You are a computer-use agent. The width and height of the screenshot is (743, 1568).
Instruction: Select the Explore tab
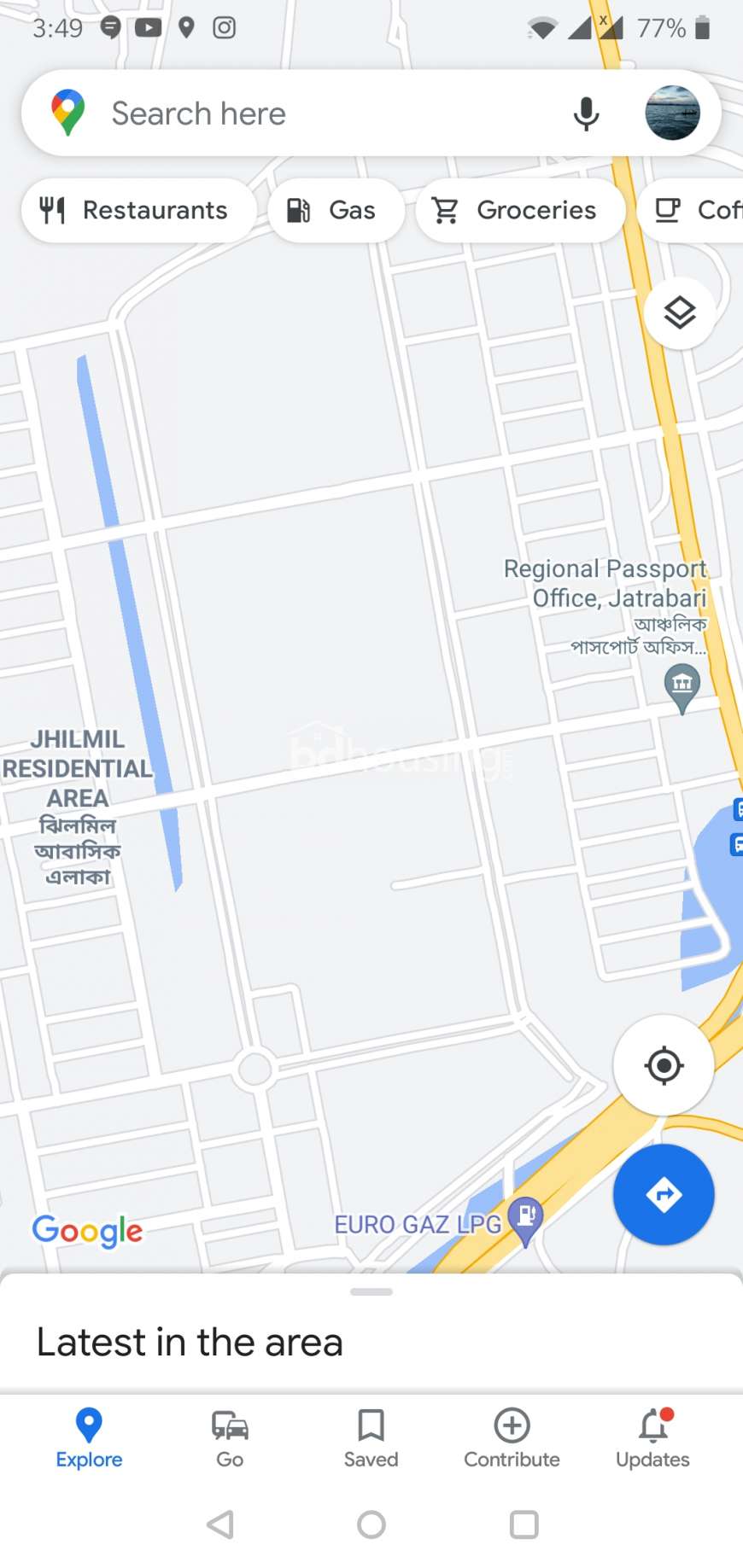pos(89,1438)
